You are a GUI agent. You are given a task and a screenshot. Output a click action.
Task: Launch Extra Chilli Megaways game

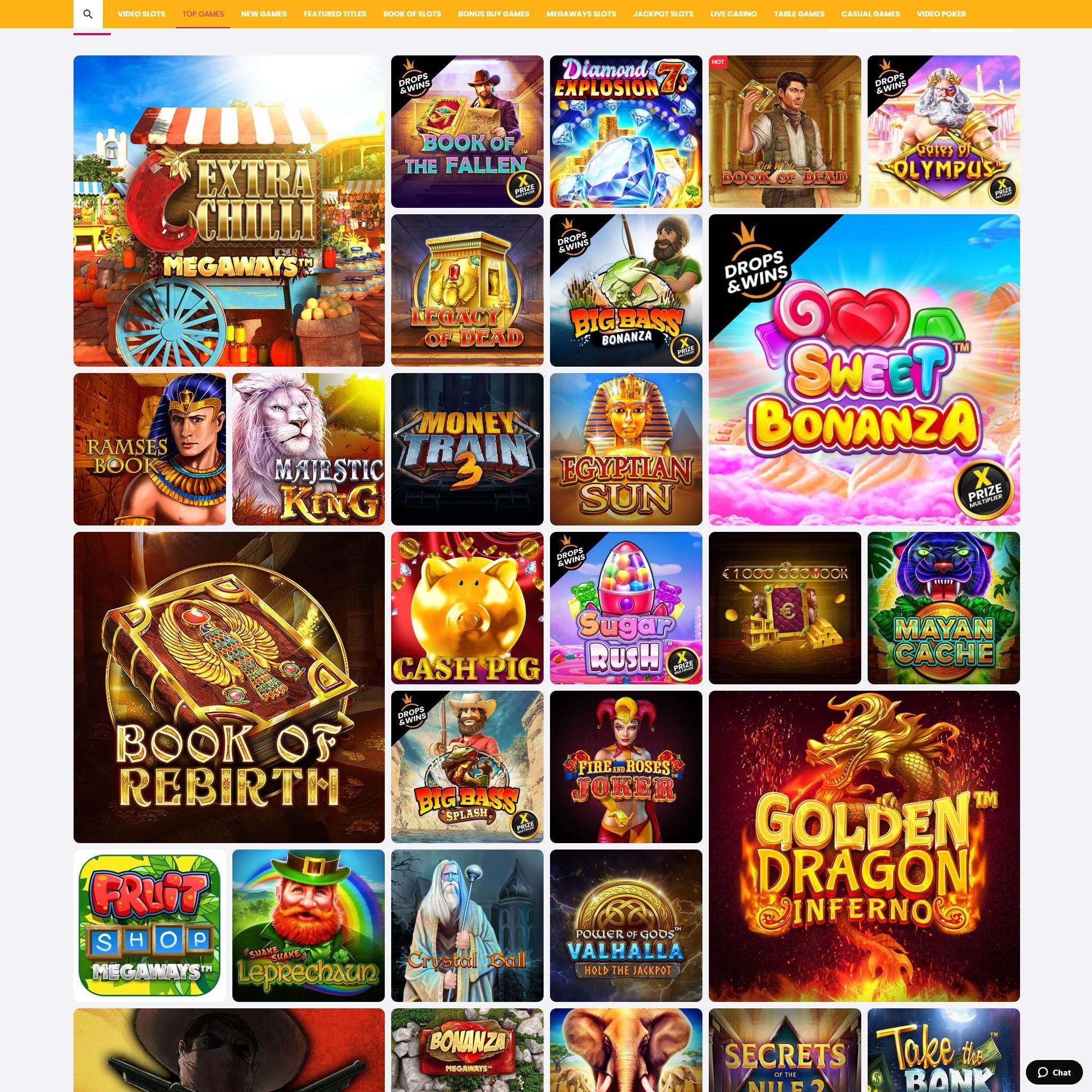point(229,211)
